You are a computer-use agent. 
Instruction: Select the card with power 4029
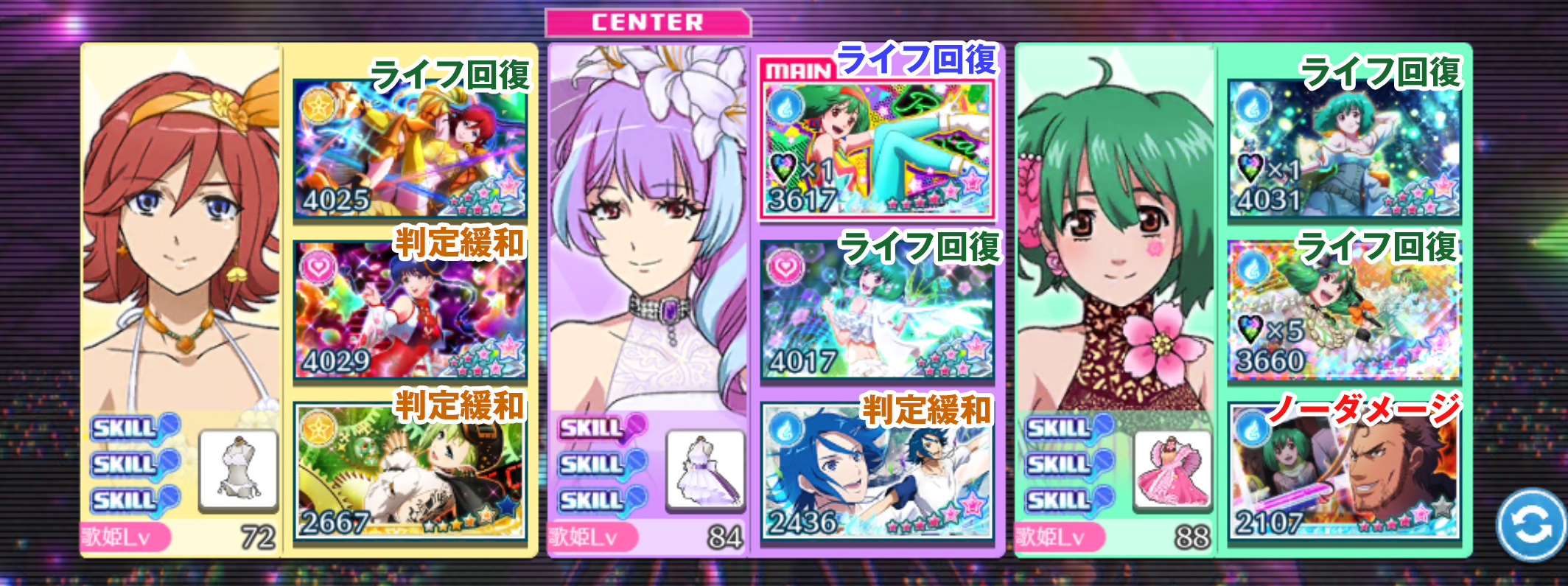click(x=410, y=308)
